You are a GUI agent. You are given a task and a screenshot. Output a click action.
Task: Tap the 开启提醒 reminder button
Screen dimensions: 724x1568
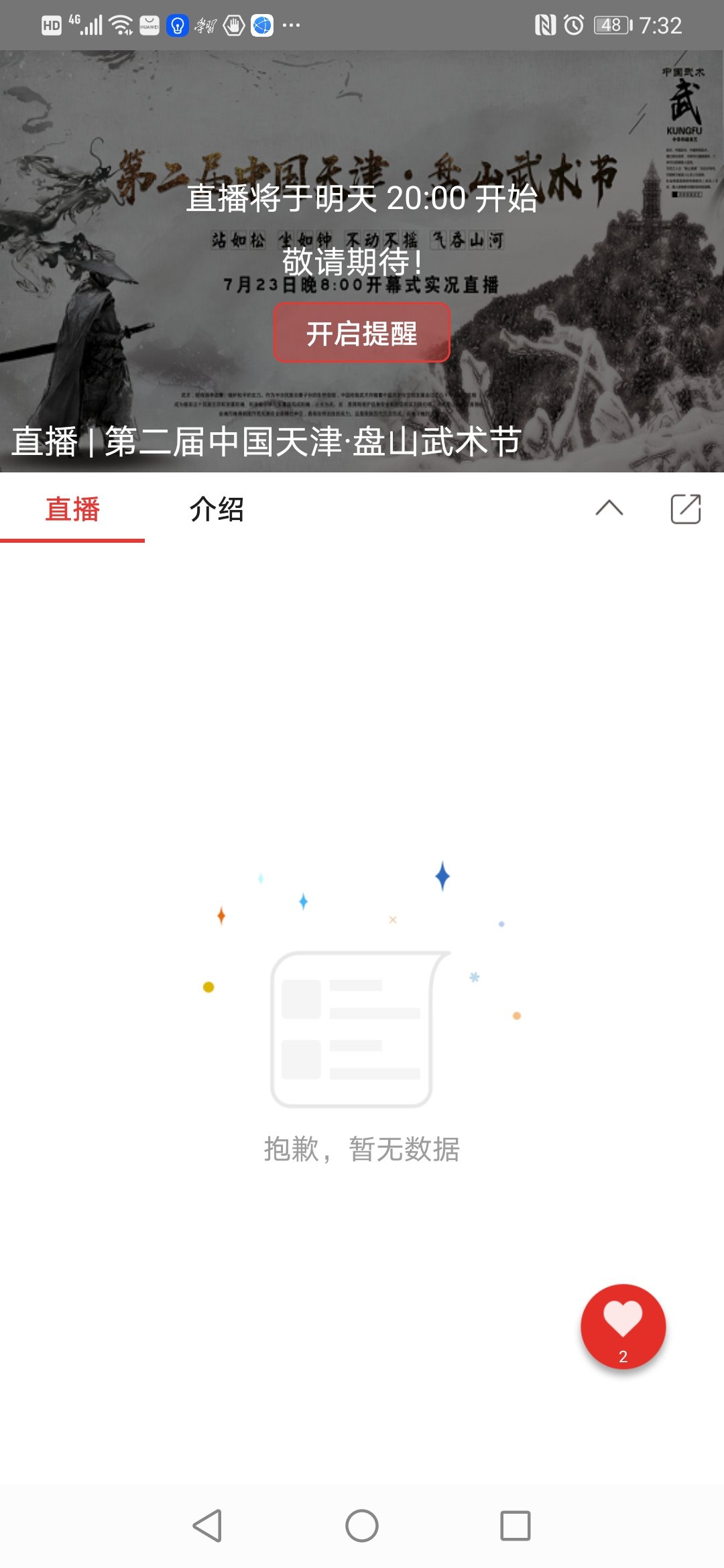361,333
